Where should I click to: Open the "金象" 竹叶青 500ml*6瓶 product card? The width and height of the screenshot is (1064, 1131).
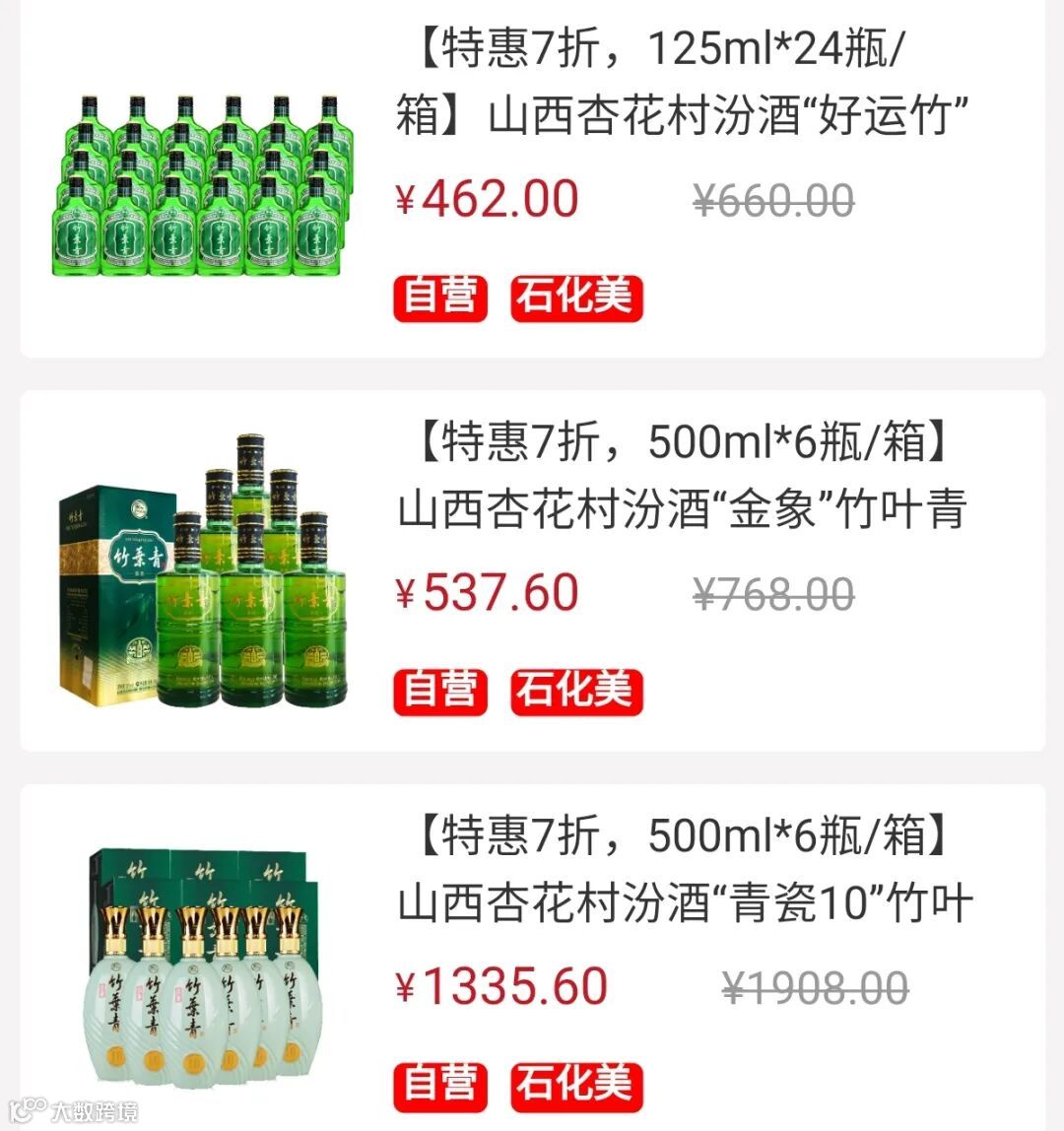680,477
